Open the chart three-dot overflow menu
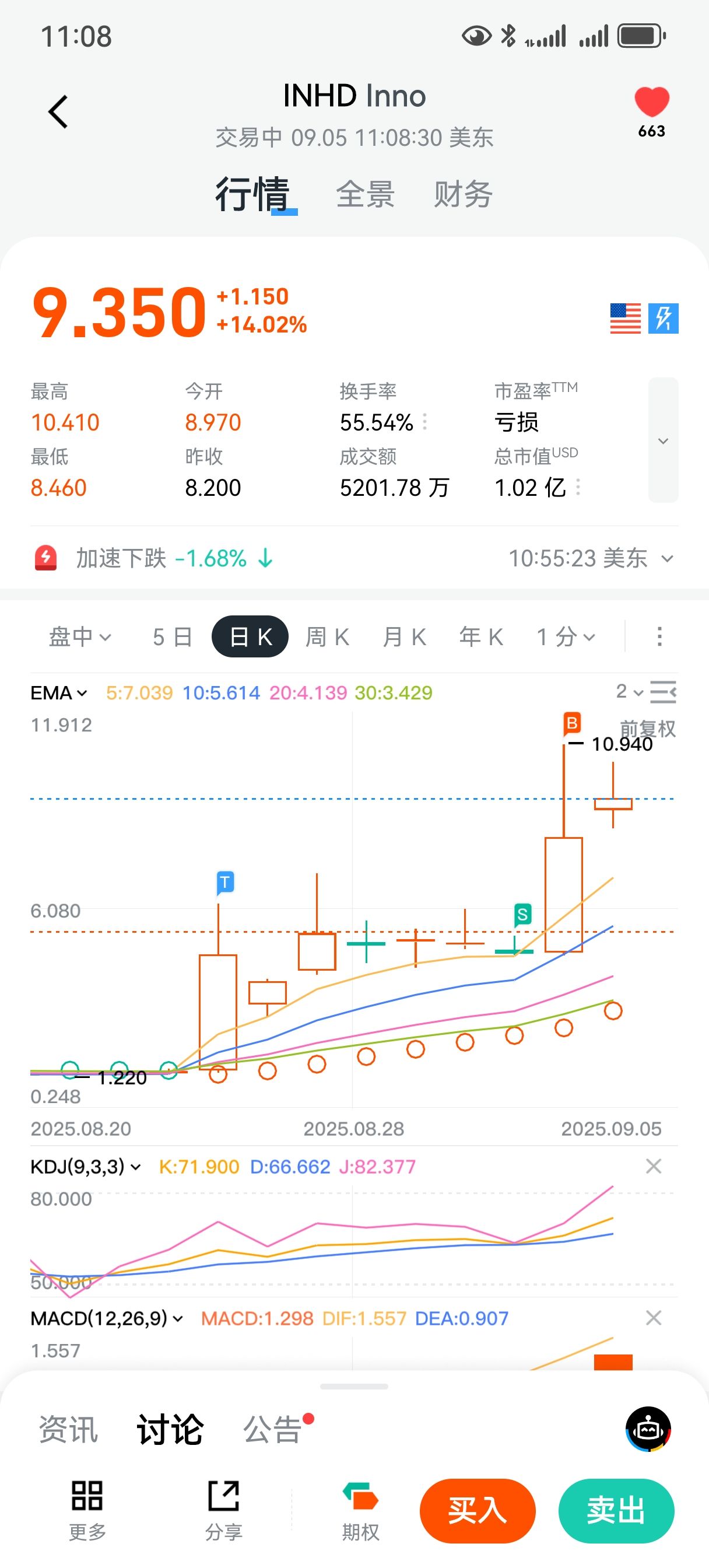Image resolution: width=709 pixels, height=1568 pixels. 659,636
